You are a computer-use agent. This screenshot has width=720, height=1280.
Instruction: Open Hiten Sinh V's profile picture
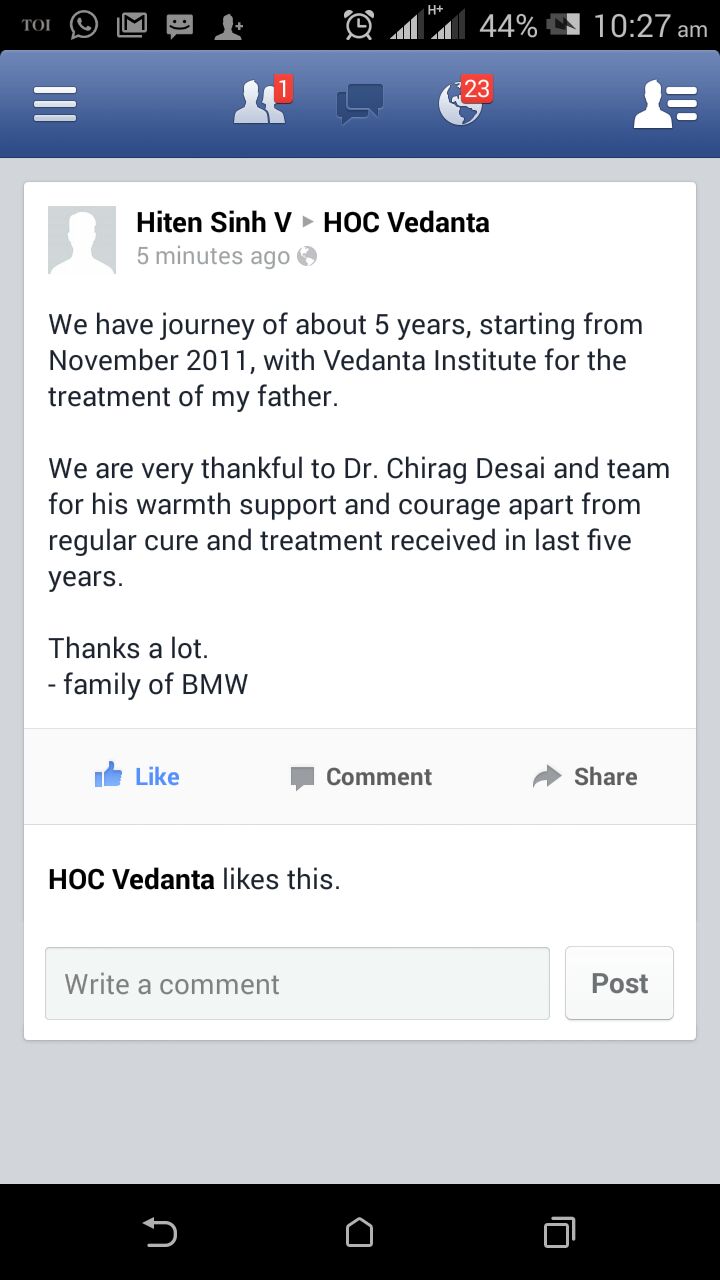82,240
